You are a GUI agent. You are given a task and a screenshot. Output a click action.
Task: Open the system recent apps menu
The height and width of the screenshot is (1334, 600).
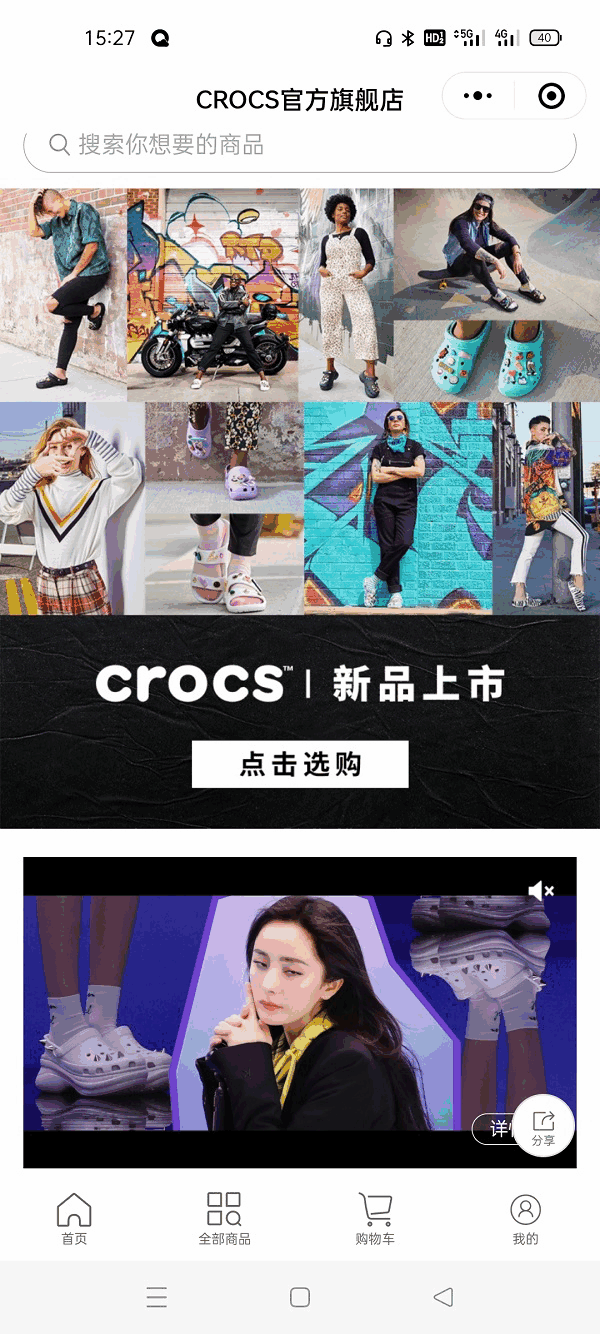[157, 1297]
